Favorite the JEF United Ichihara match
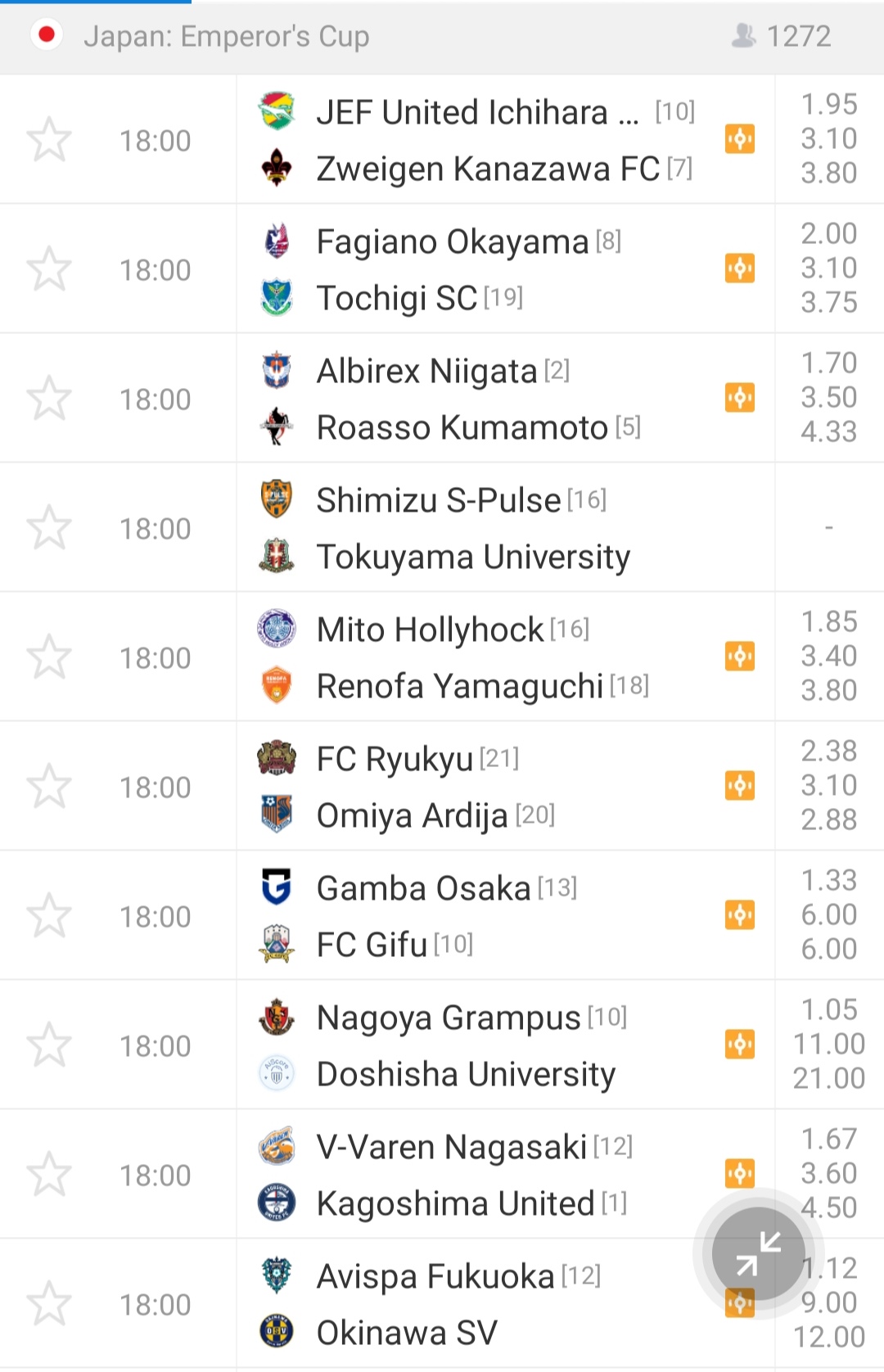Screen dimensions: 884x1372 click(x=49, y=140)
